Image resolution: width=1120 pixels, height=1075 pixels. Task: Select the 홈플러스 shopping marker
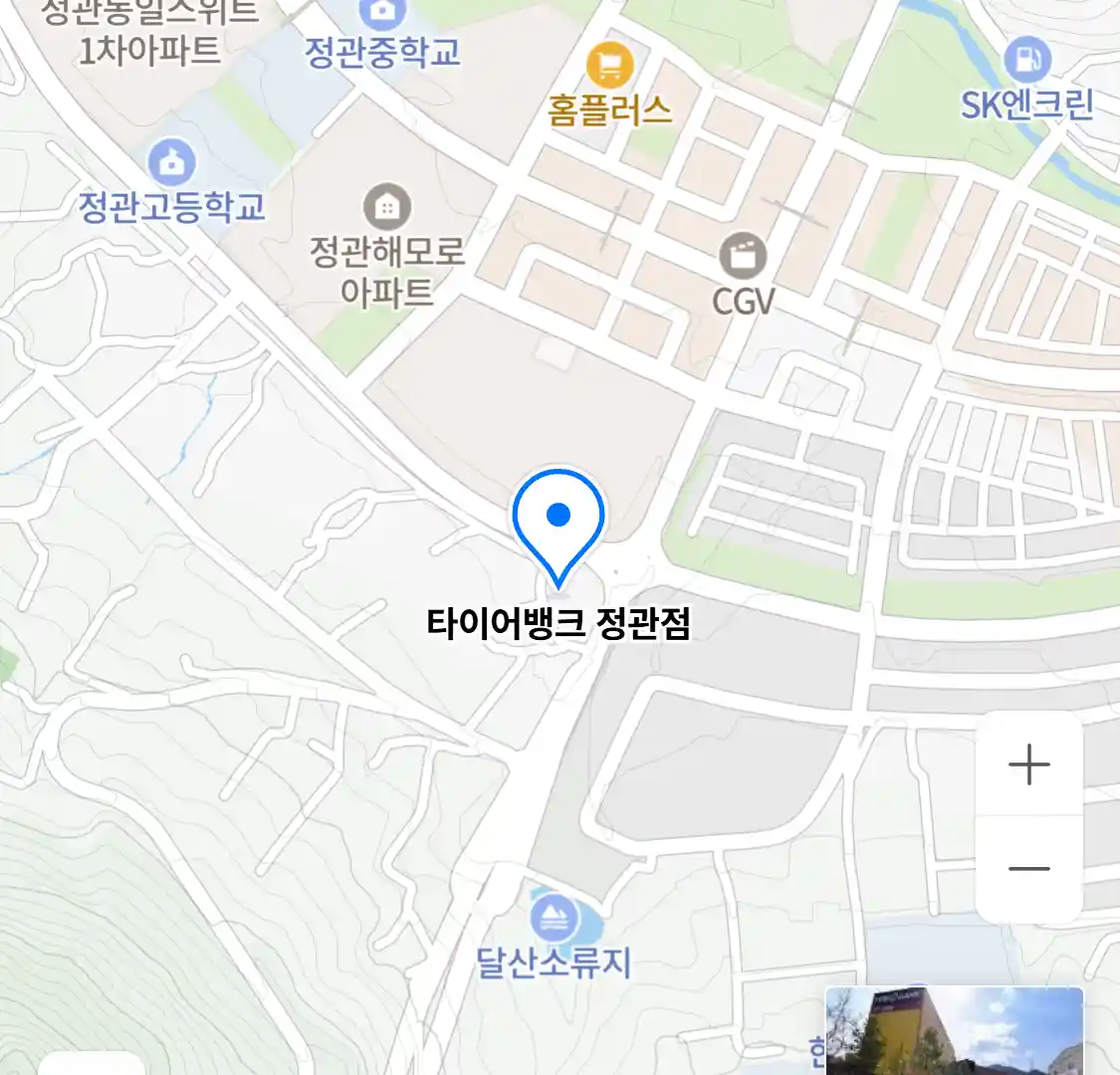(x=609, y=67)
